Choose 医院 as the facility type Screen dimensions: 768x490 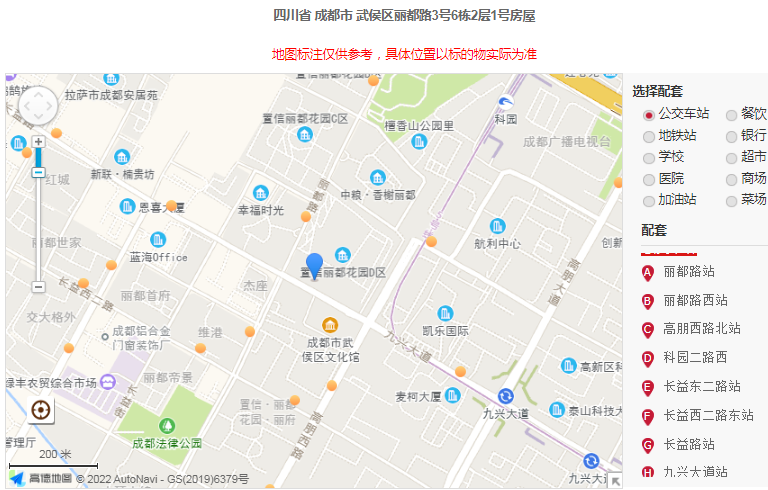point(649,179)
